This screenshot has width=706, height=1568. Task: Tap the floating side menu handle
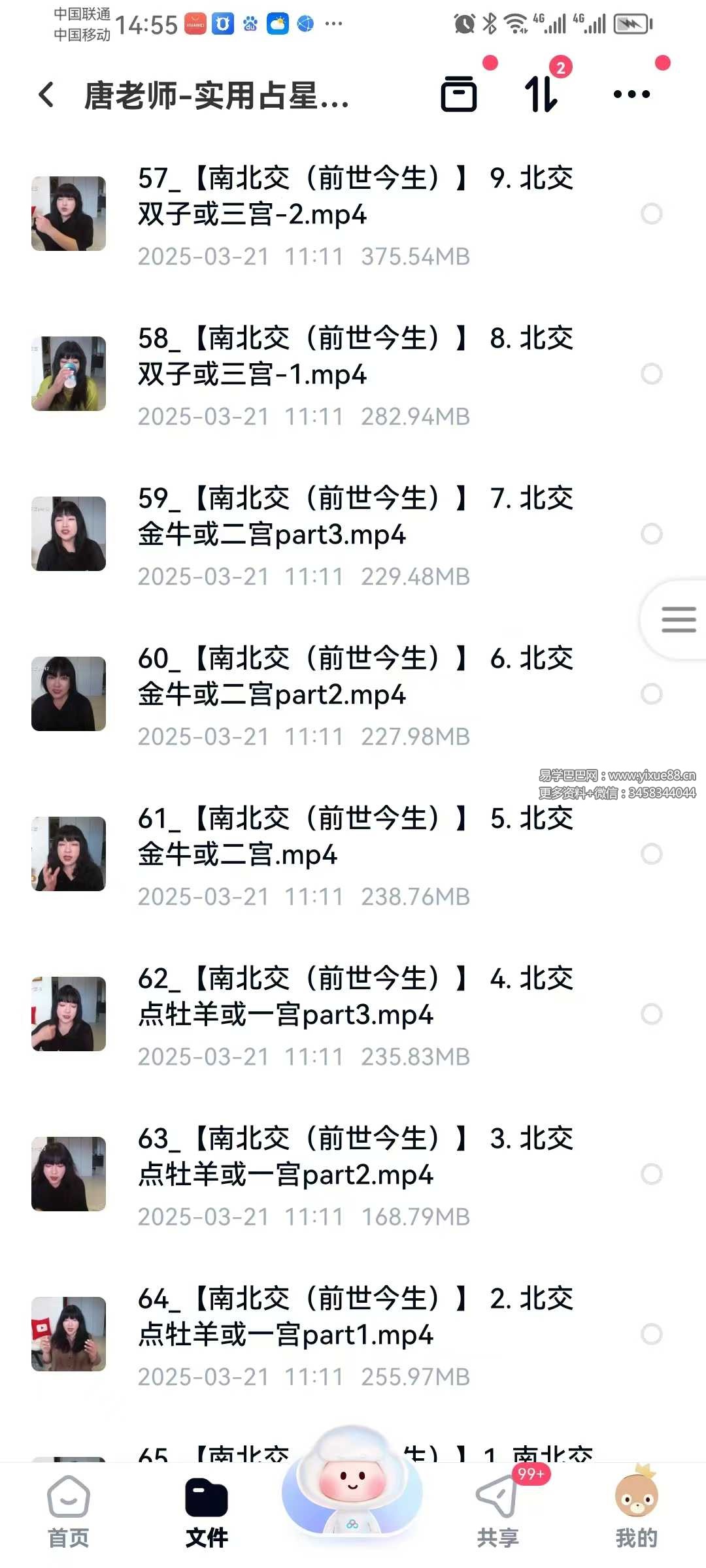point(677,619)
